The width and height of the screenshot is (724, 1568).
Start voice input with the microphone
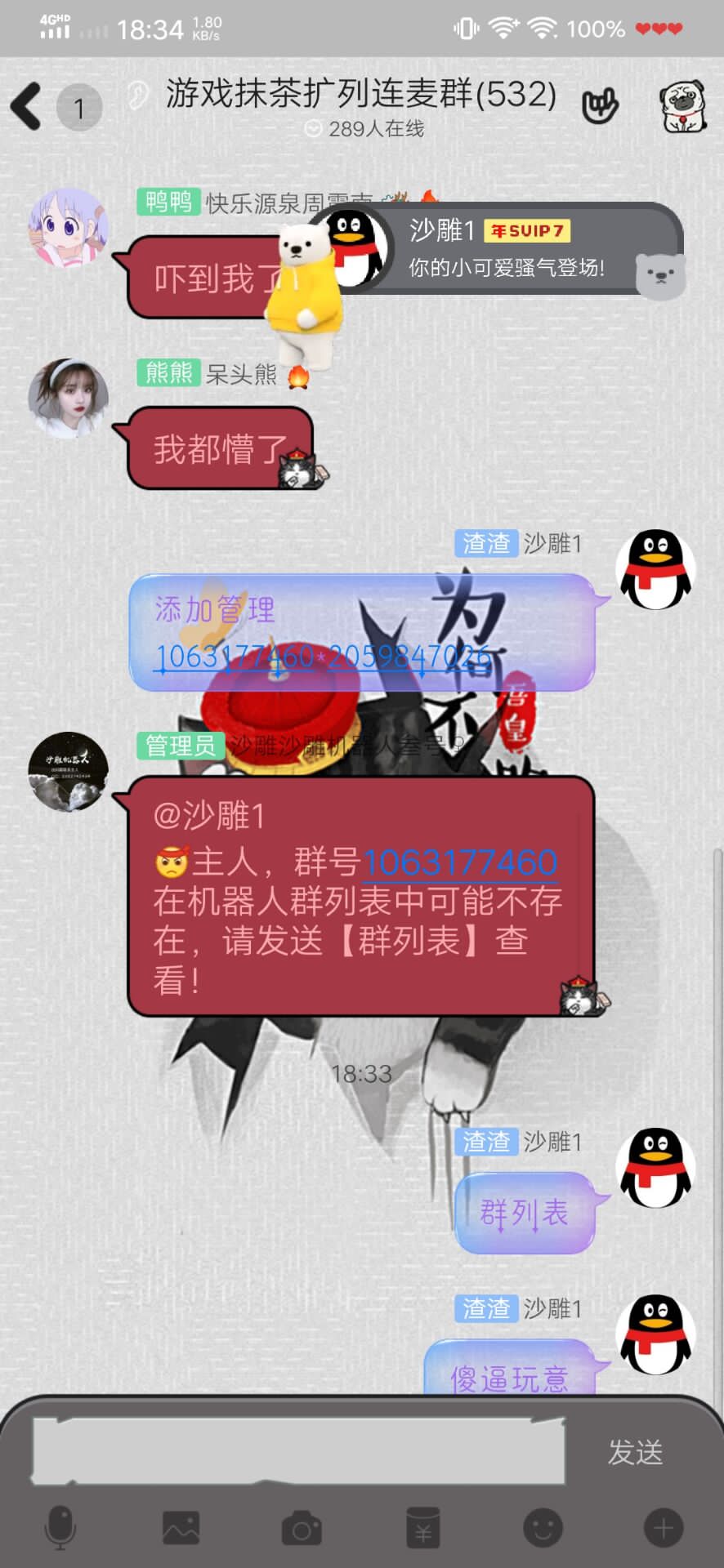click(60, 1528)
